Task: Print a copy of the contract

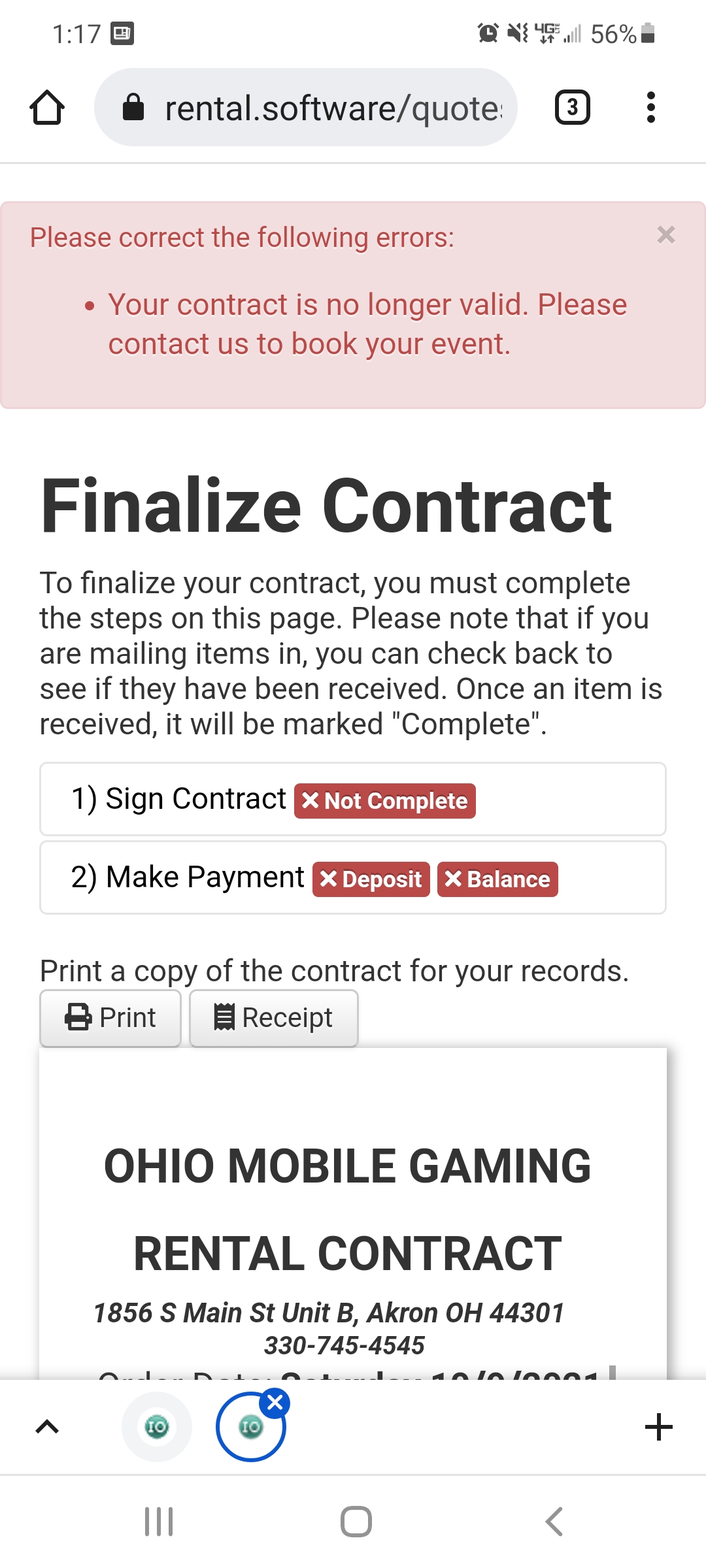Action: [x=110, y=1018]
